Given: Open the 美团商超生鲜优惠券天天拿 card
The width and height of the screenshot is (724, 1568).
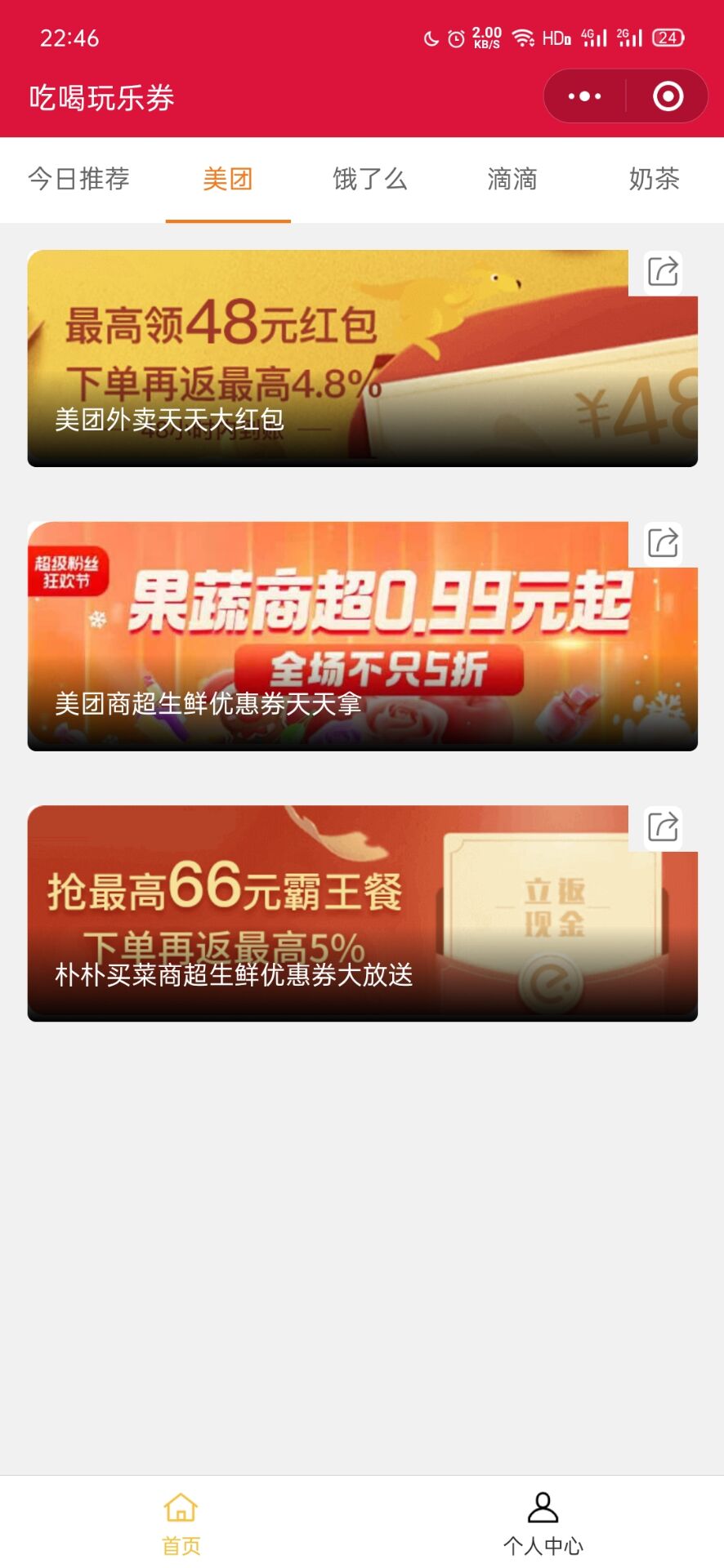Looking at the screenshot, I should click(x=327, y=645).
